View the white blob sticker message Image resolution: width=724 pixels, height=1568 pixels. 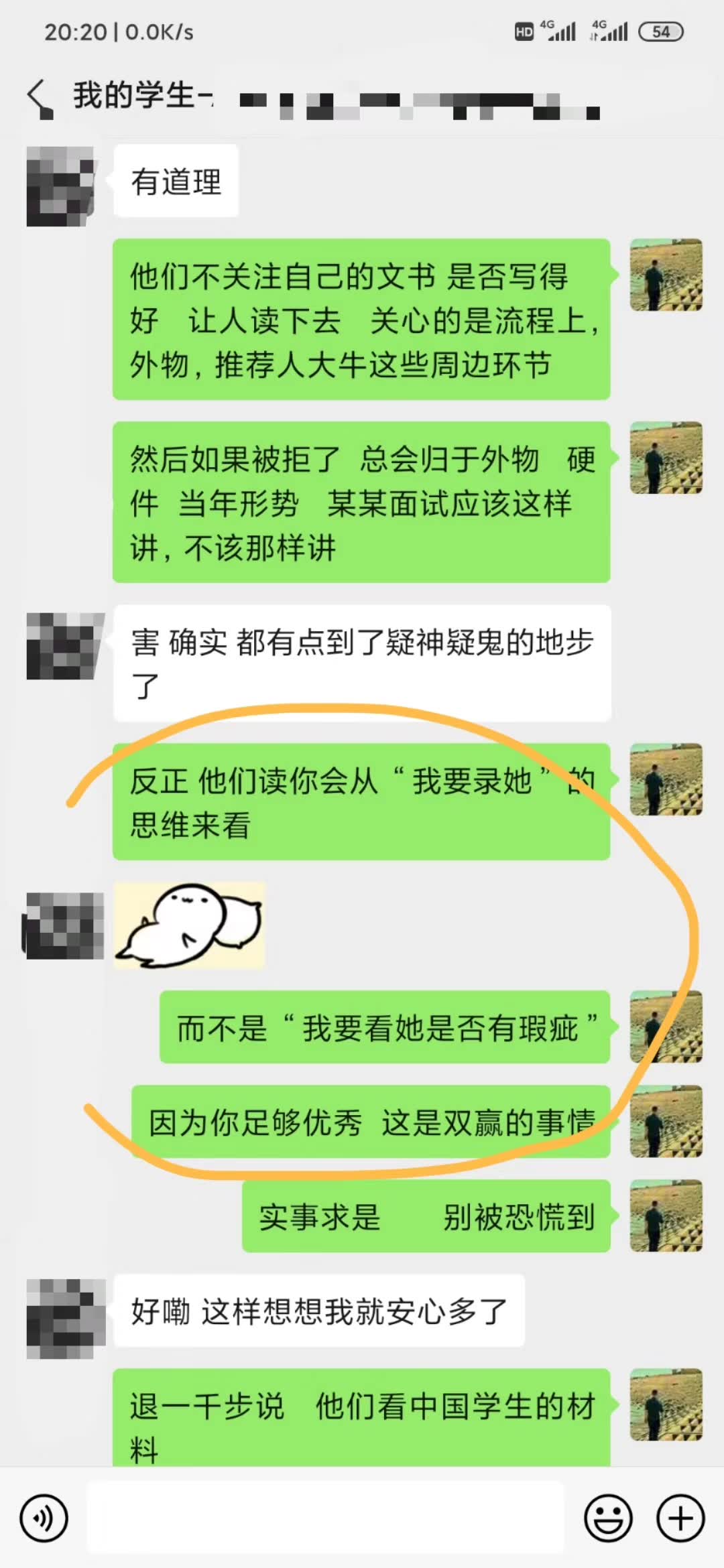click(x=190, y=925)
